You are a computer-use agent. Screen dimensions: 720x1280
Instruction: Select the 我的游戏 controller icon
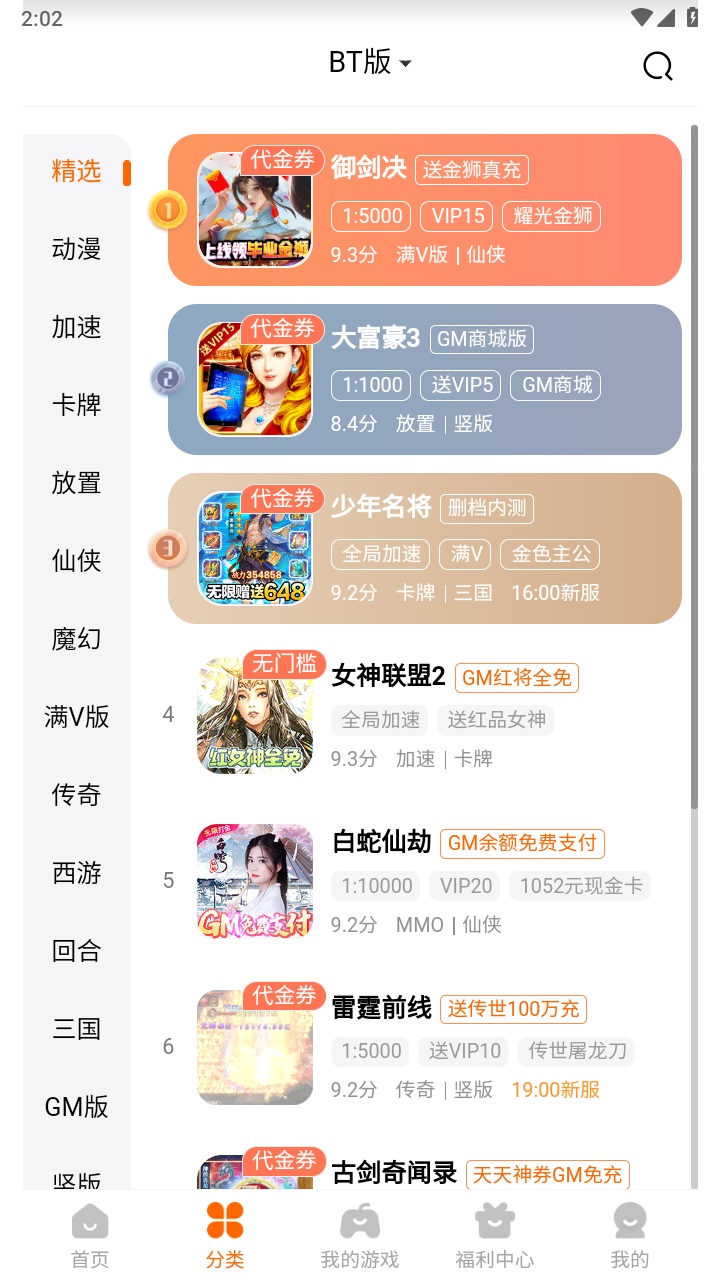coord(359,1220)
